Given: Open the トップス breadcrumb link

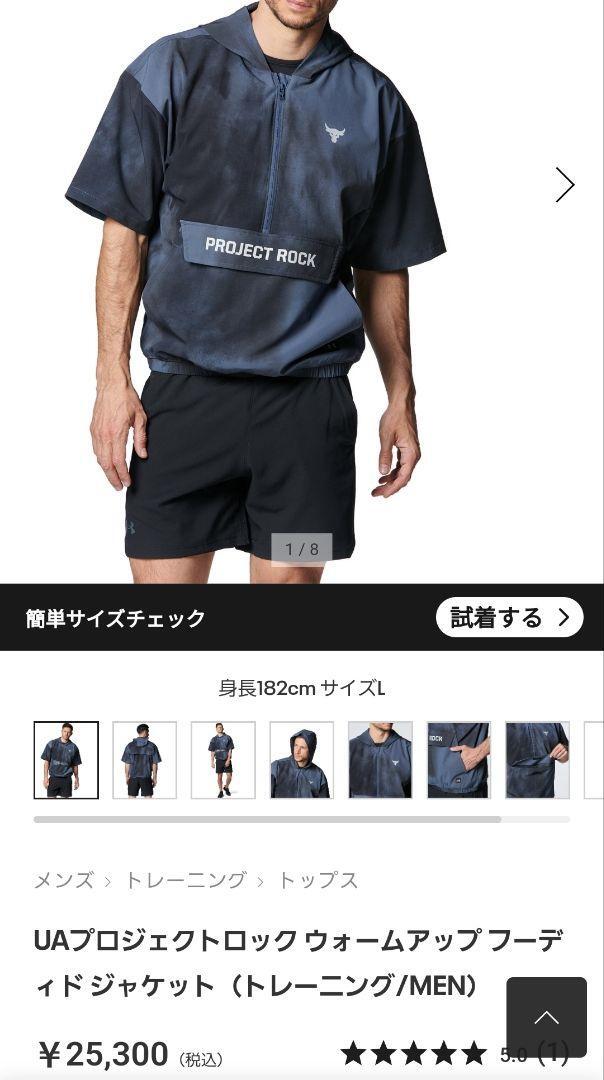Looking at the screenshot, I should (x=317, y=880).
